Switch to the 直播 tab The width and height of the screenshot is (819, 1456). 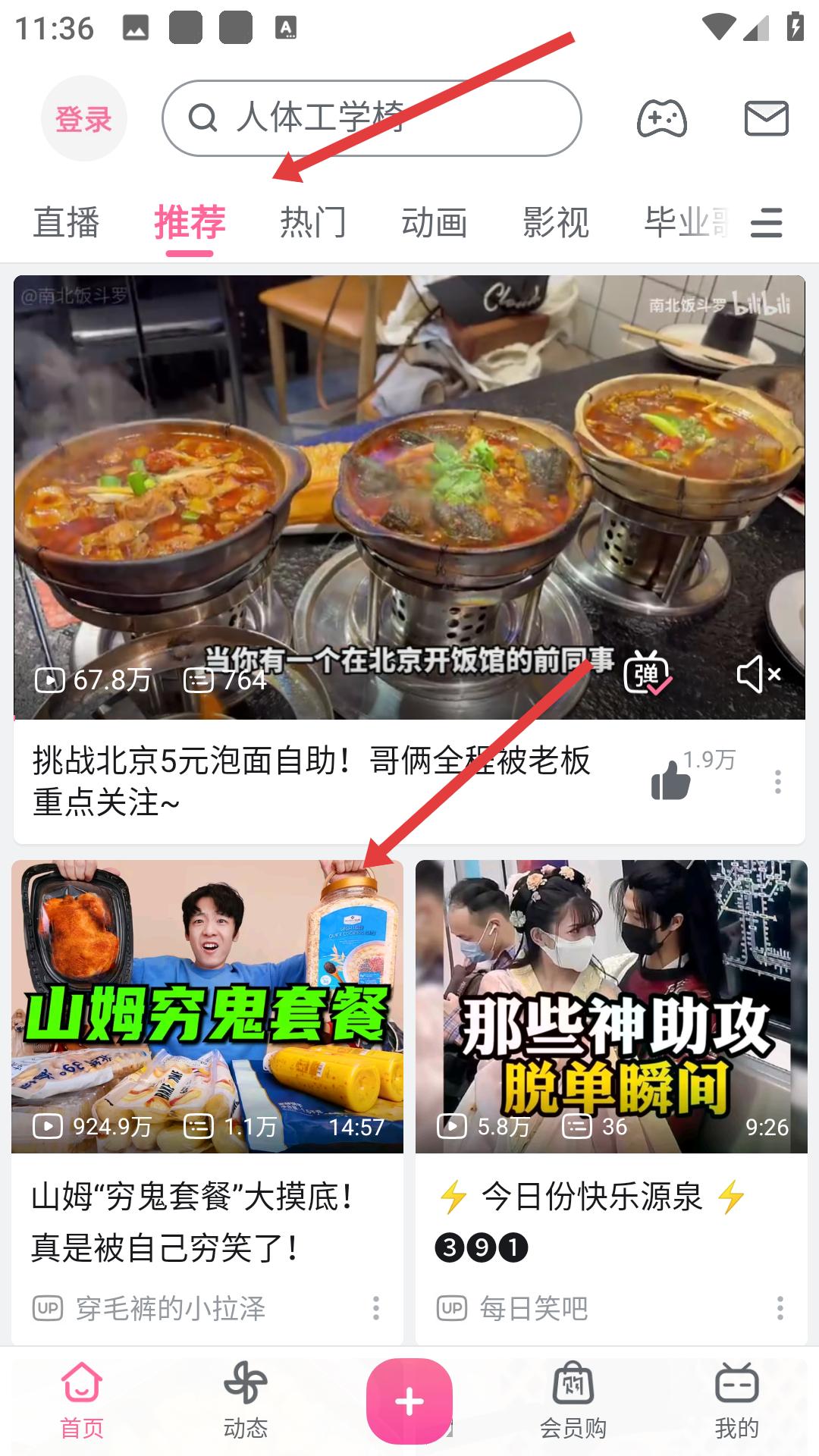click(66, 223)
